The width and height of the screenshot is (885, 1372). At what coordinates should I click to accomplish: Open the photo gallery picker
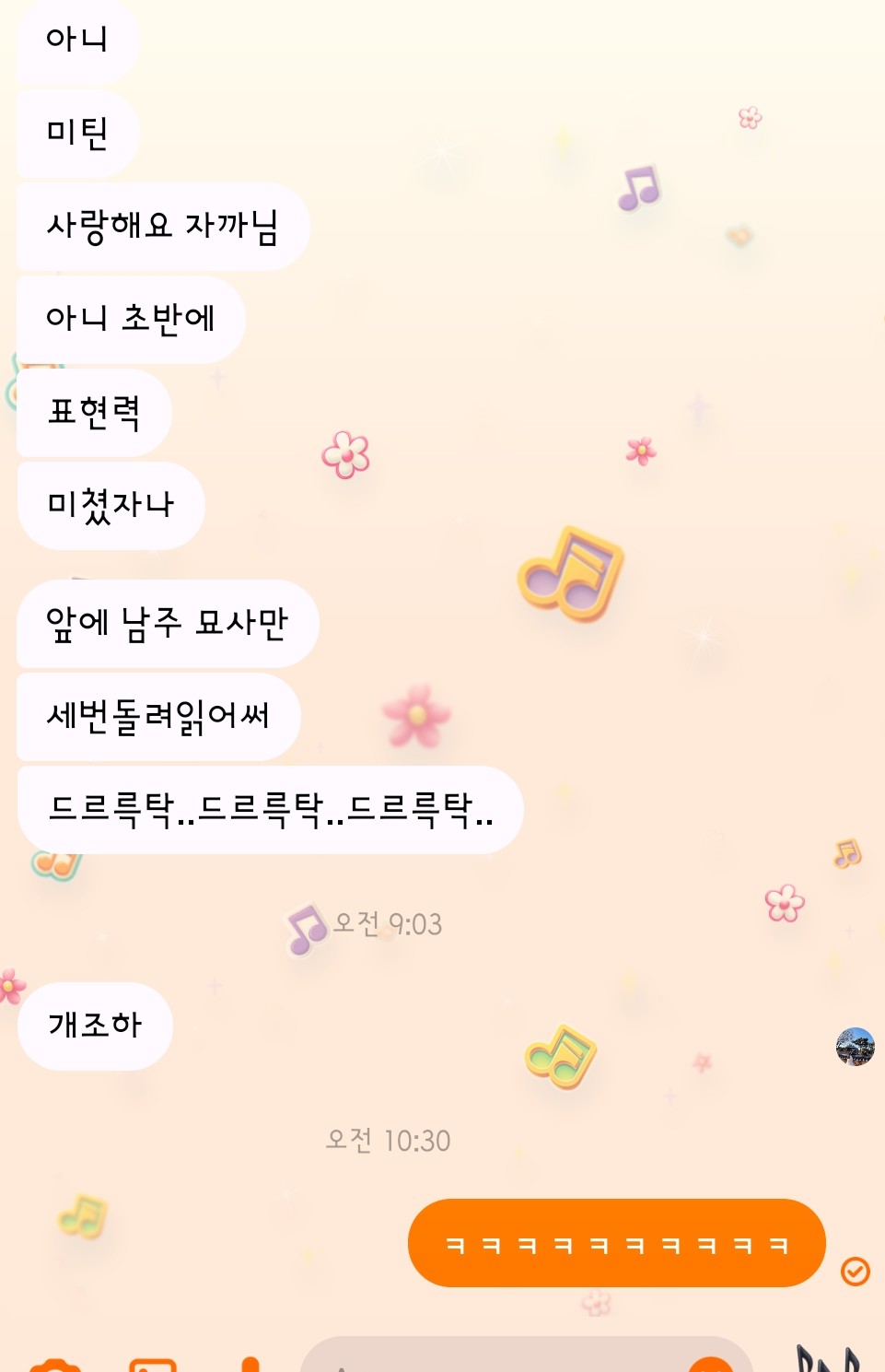tap(153, 1365)
